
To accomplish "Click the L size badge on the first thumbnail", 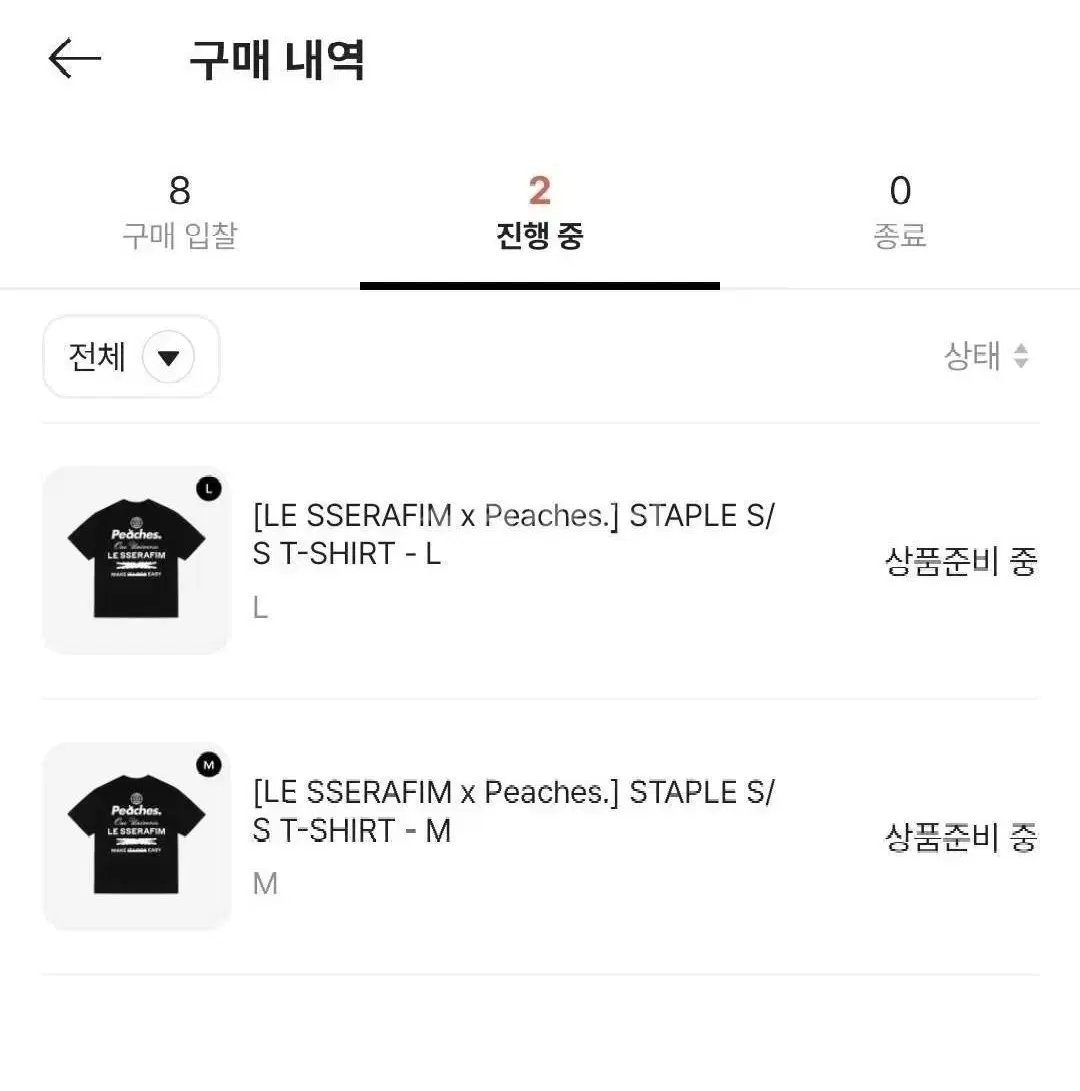I will coord(208,490).
